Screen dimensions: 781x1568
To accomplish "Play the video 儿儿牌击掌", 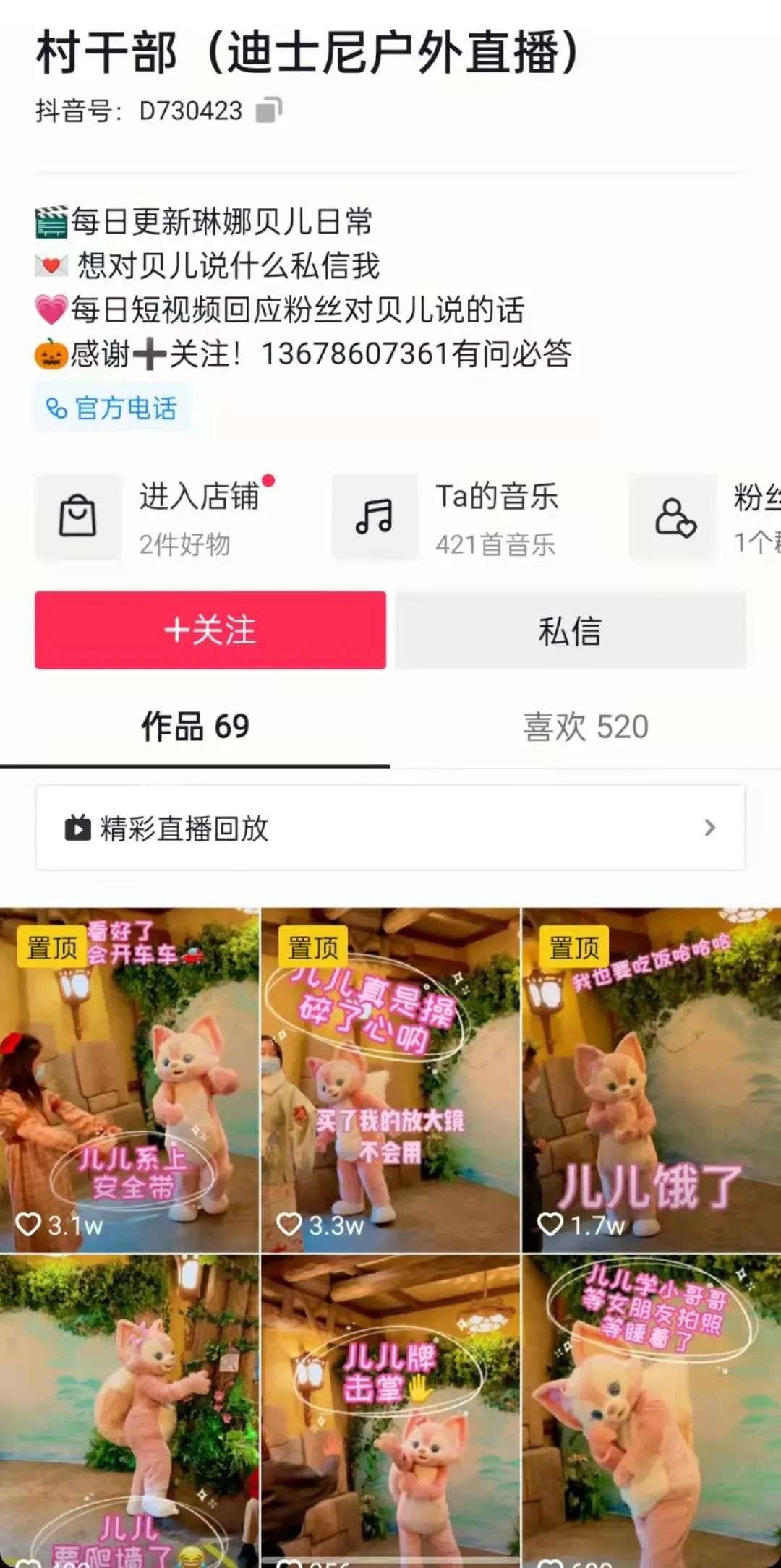I will pos(390,1410).
